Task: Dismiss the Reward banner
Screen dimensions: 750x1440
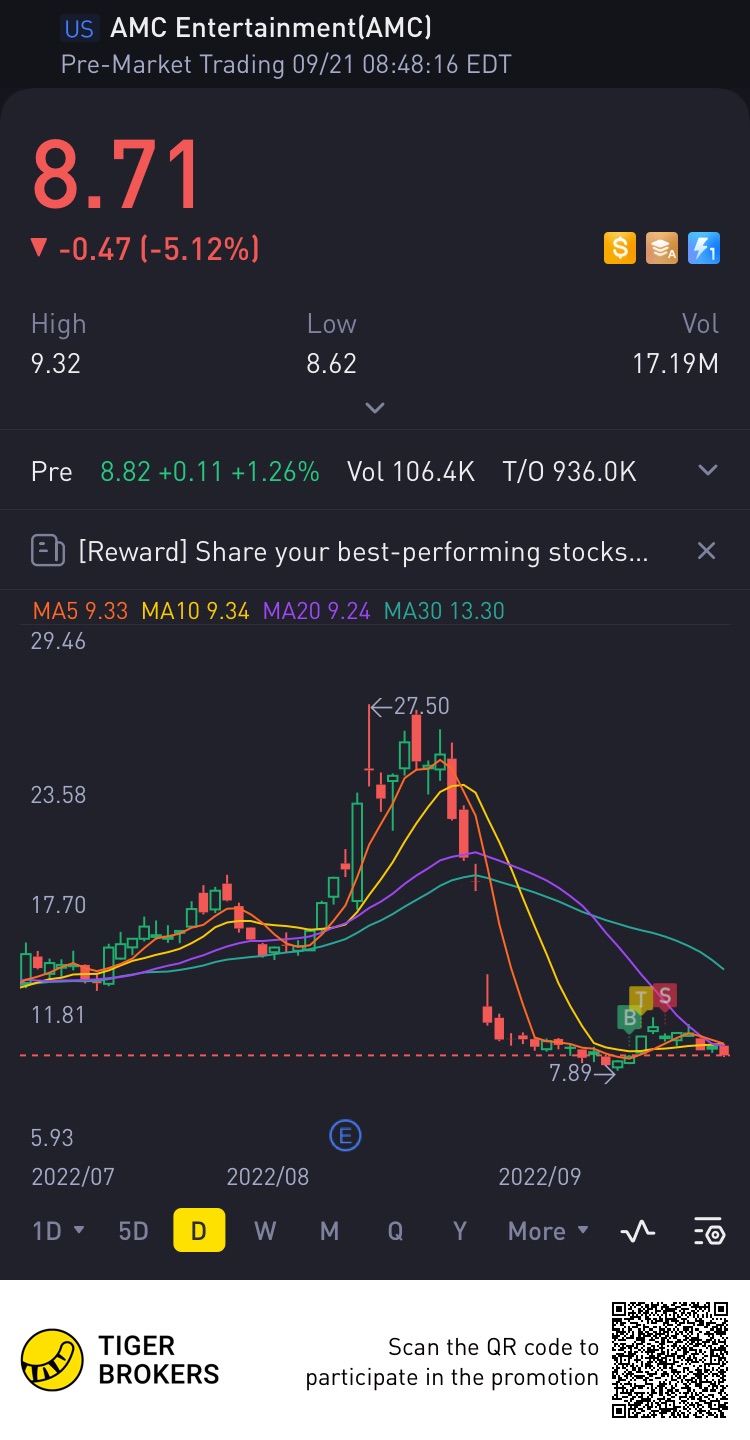Action: (x=706, y=551)
